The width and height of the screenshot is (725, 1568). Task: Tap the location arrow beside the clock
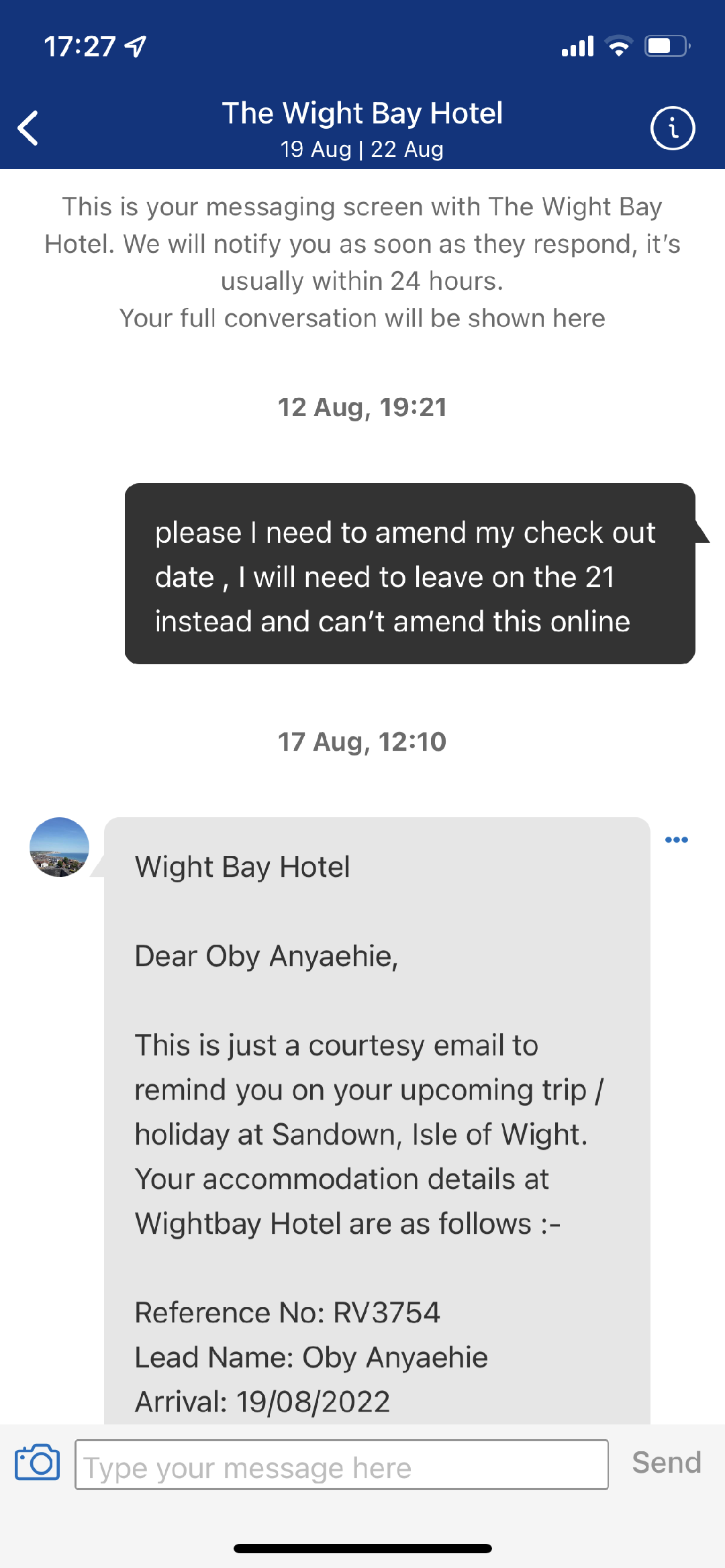134,45
